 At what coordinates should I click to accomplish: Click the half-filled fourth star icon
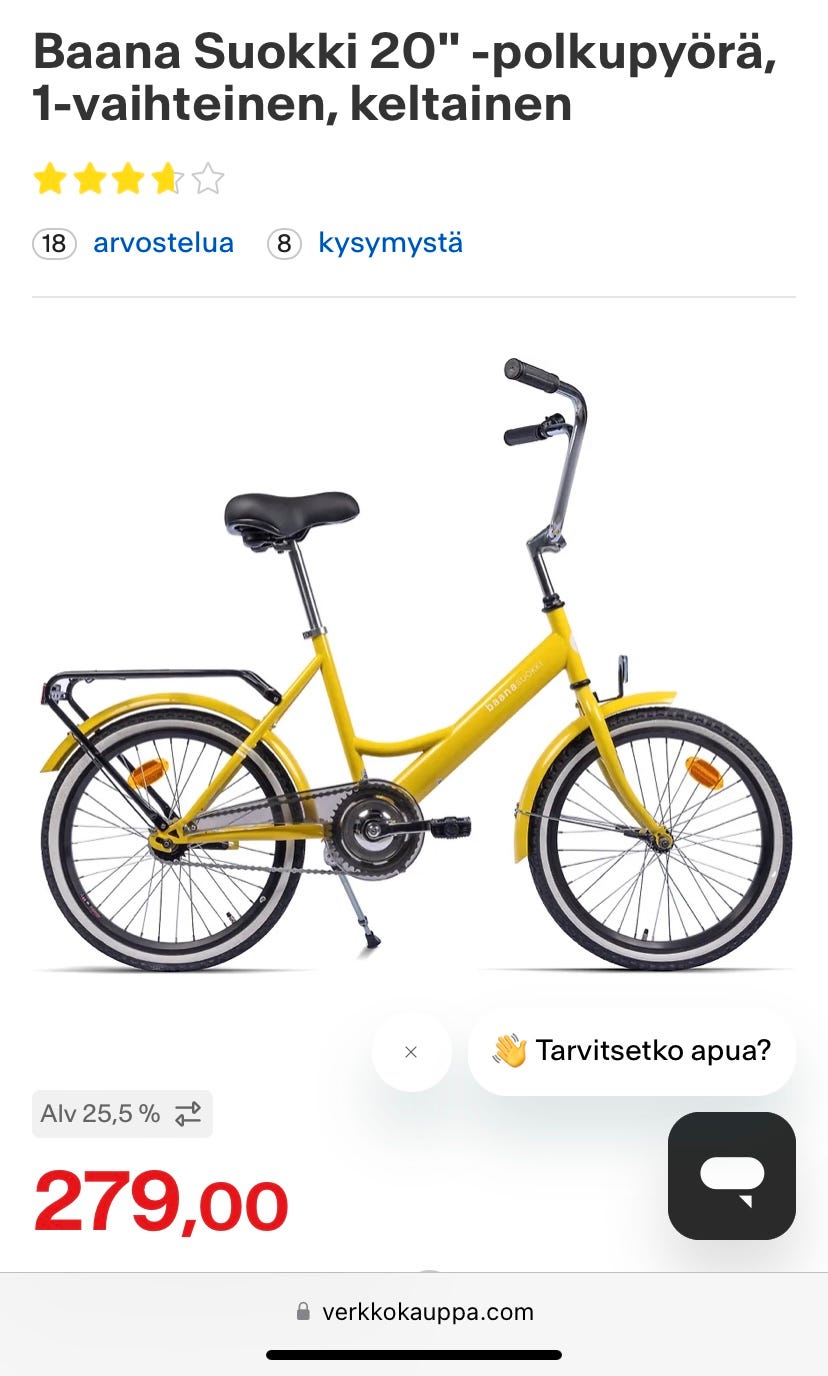[x=167, y=179]
